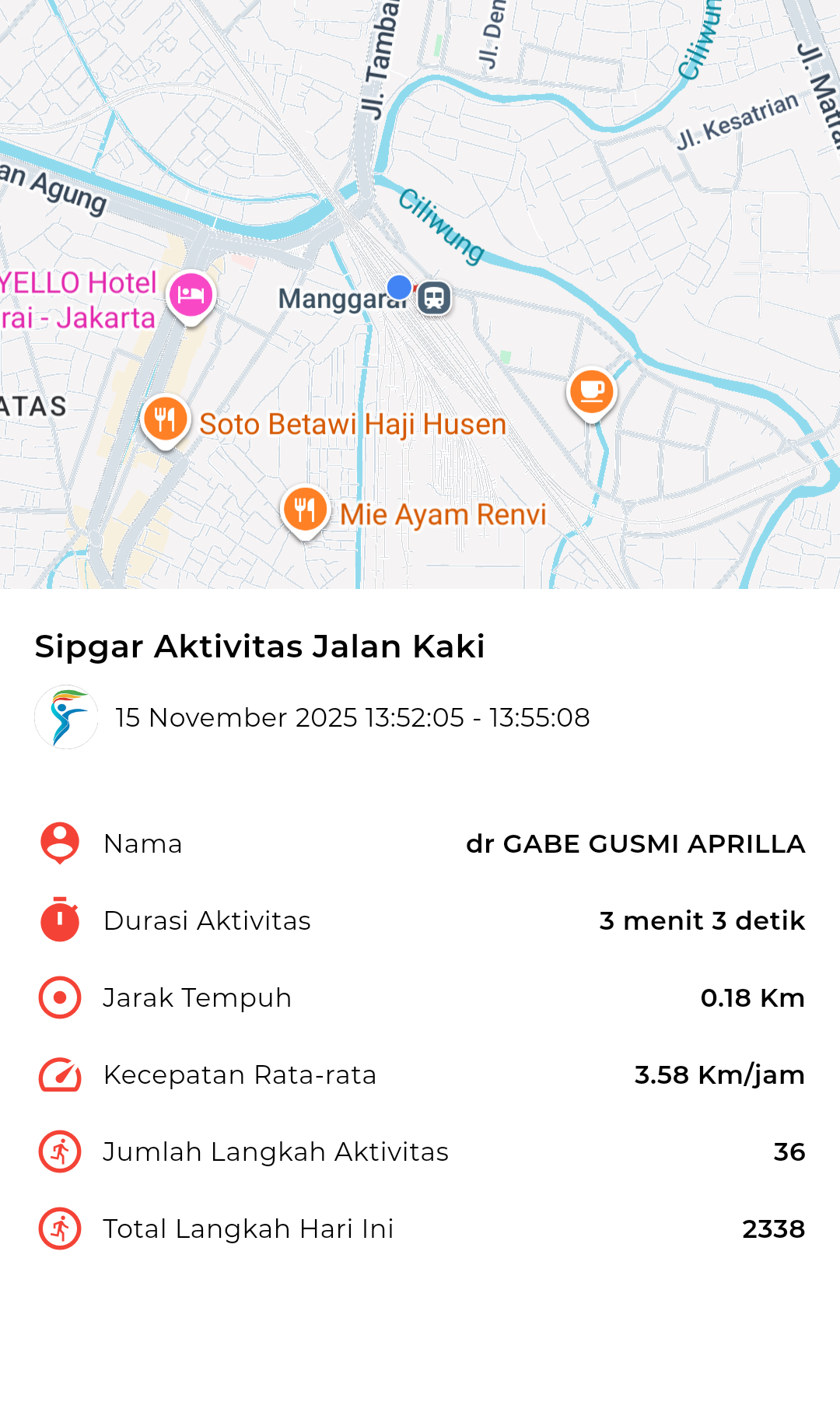Tap the YELLO Hotel marker on map
The image size is (840, 1402).
(x=191, y=296)
